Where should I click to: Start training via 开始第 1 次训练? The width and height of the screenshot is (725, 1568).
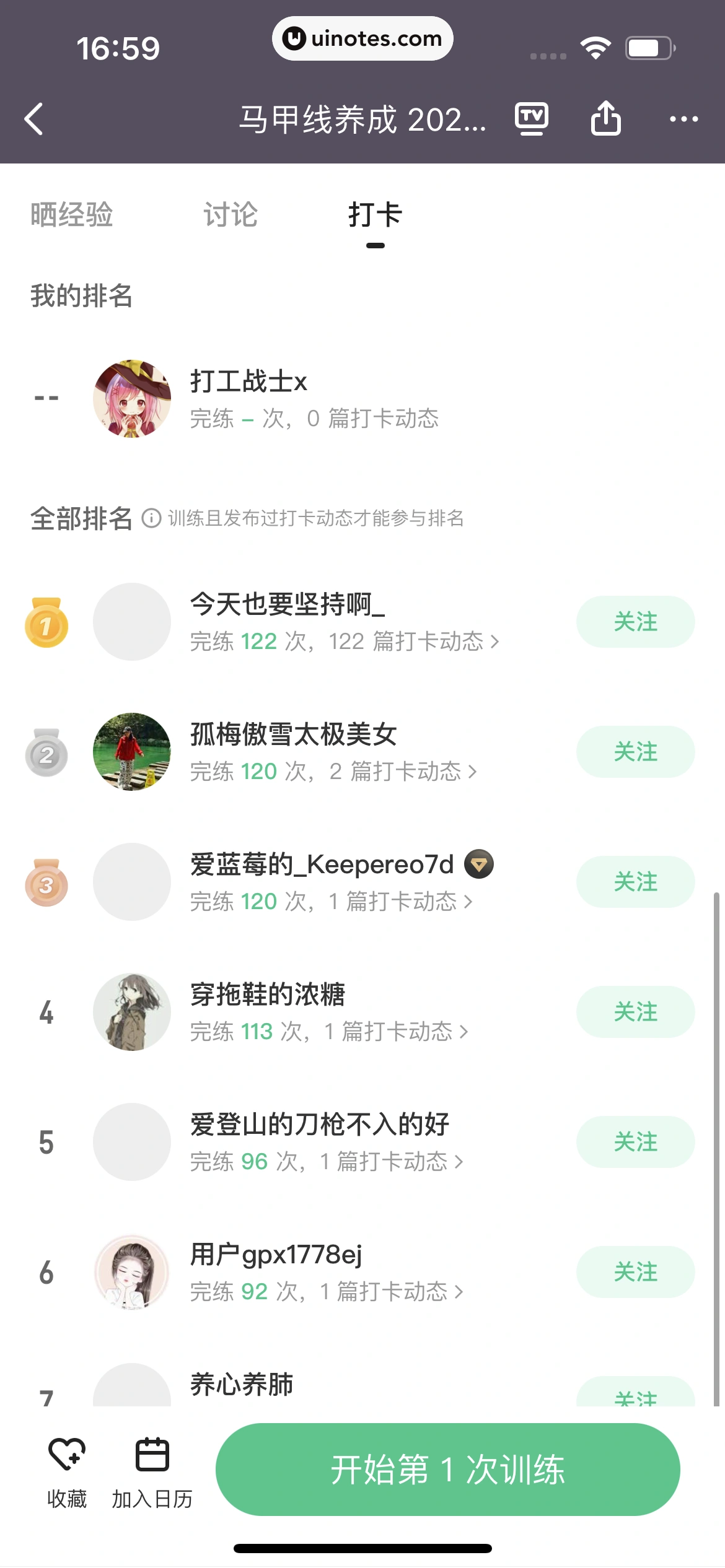pyautogui.click(x=447, y=1469)
